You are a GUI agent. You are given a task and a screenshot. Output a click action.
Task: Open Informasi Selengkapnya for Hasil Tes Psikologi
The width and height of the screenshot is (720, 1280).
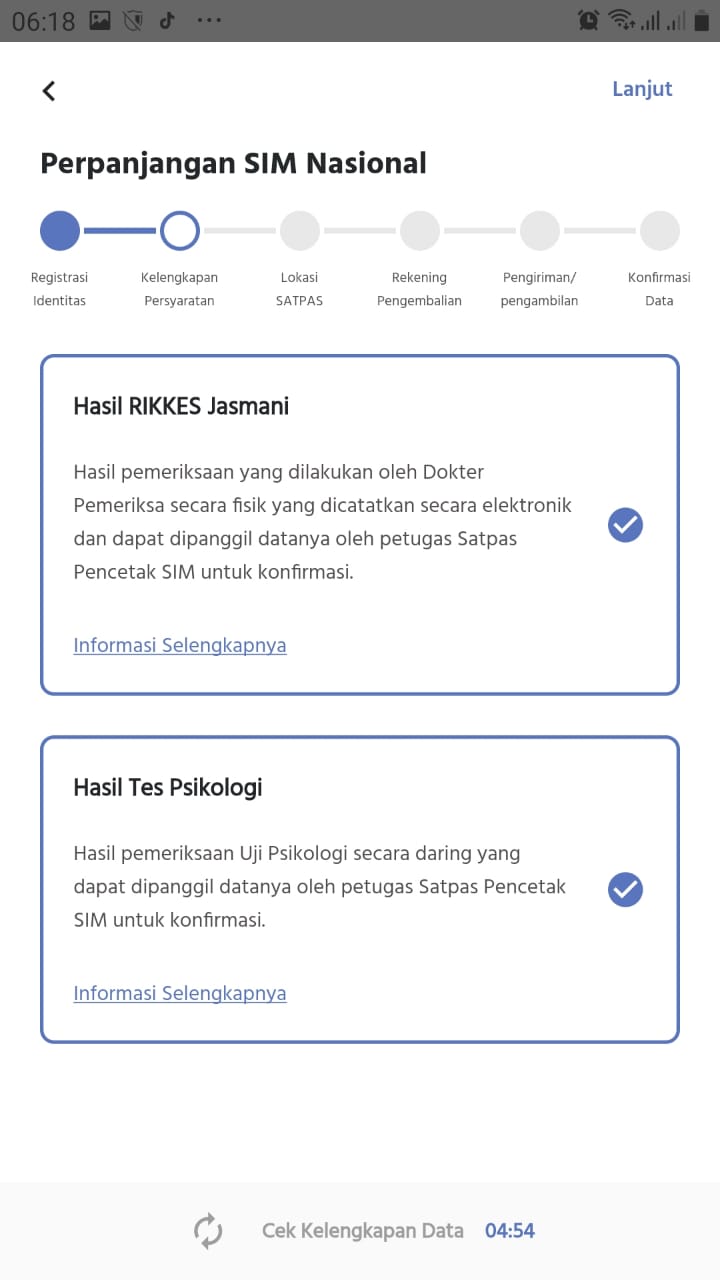(180, 993)
